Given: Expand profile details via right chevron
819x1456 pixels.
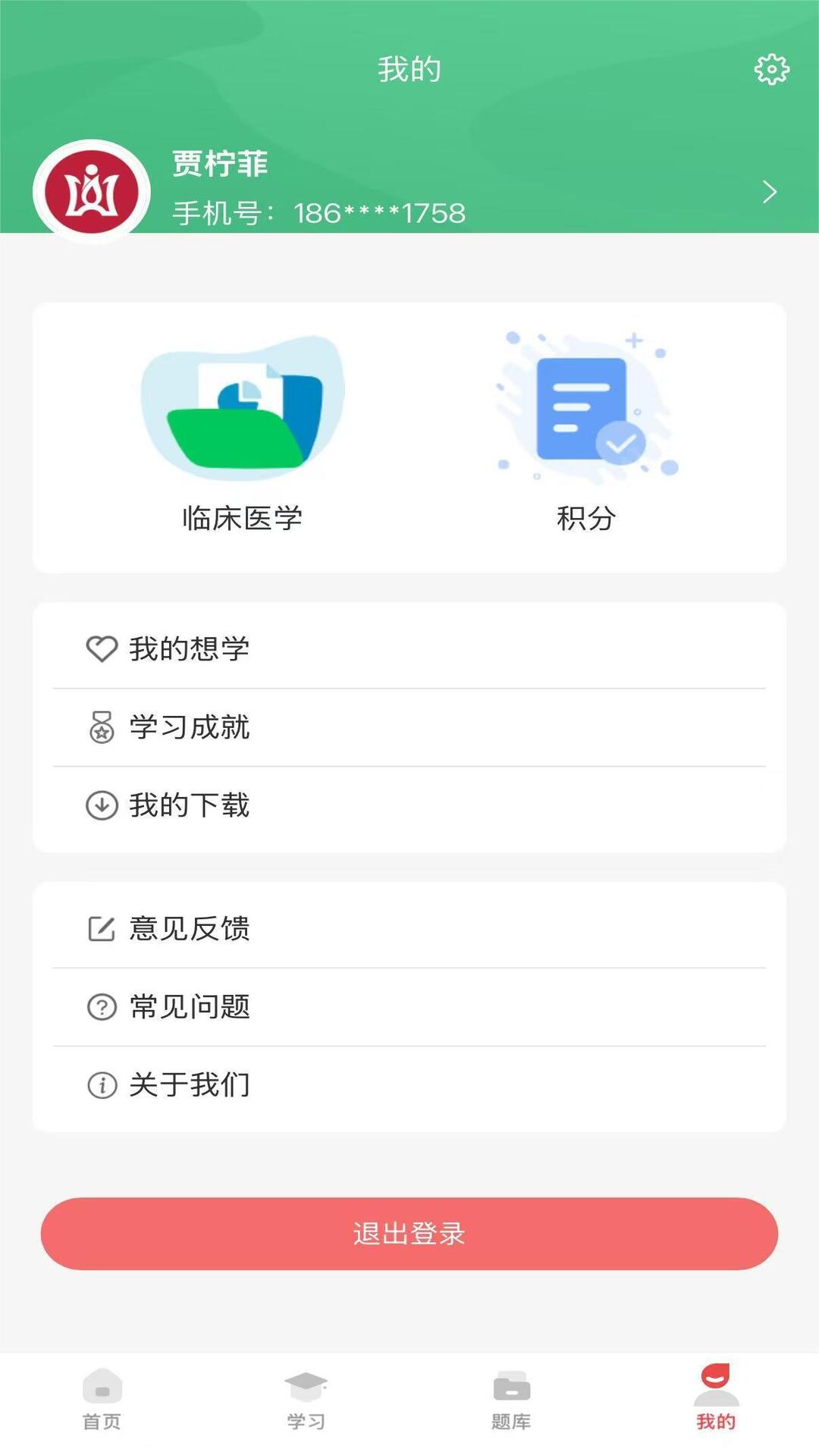Looking at the screenshot, I should 770,192.
